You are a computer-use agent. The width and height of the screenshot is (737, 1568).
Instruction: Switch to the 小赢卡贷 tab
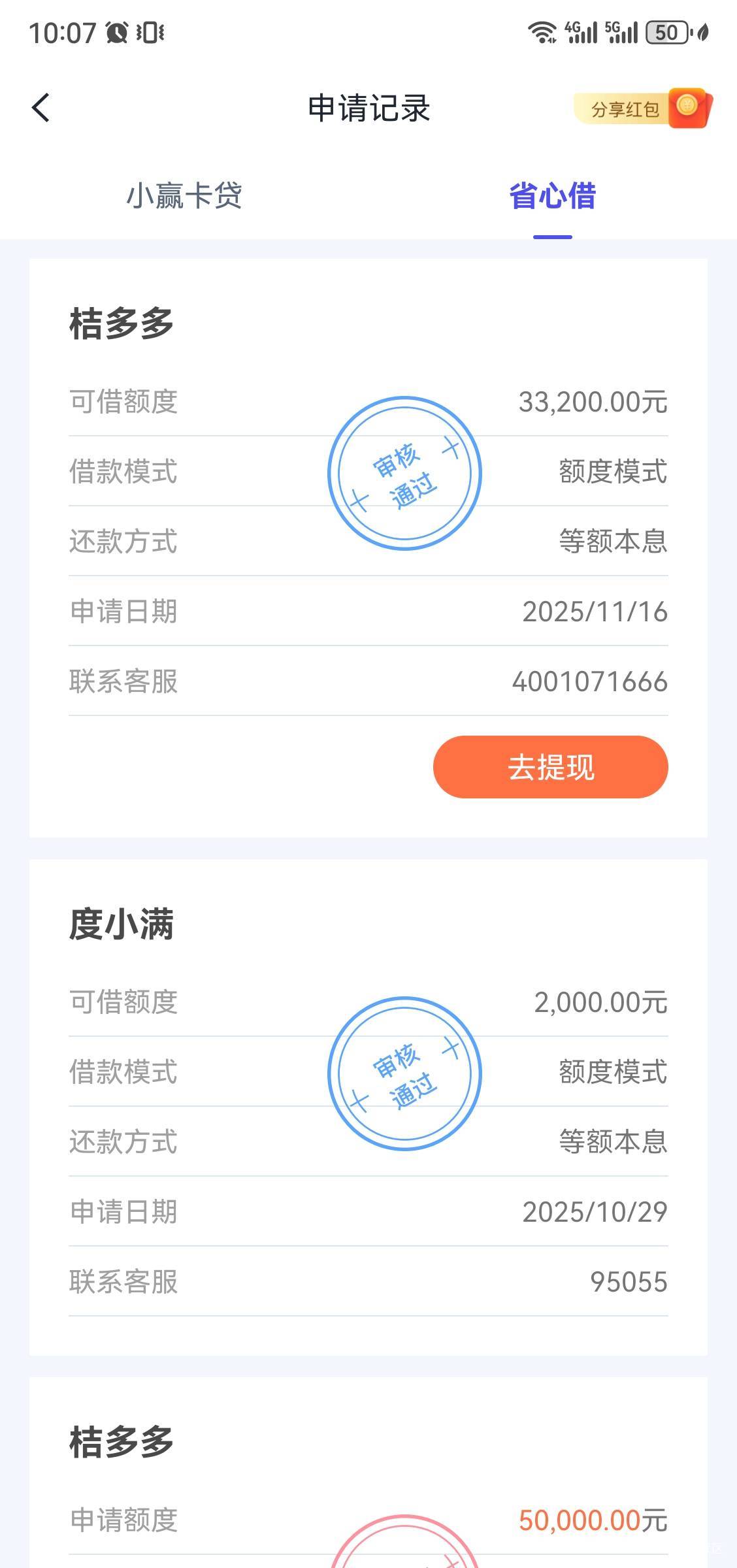(184, 195)
